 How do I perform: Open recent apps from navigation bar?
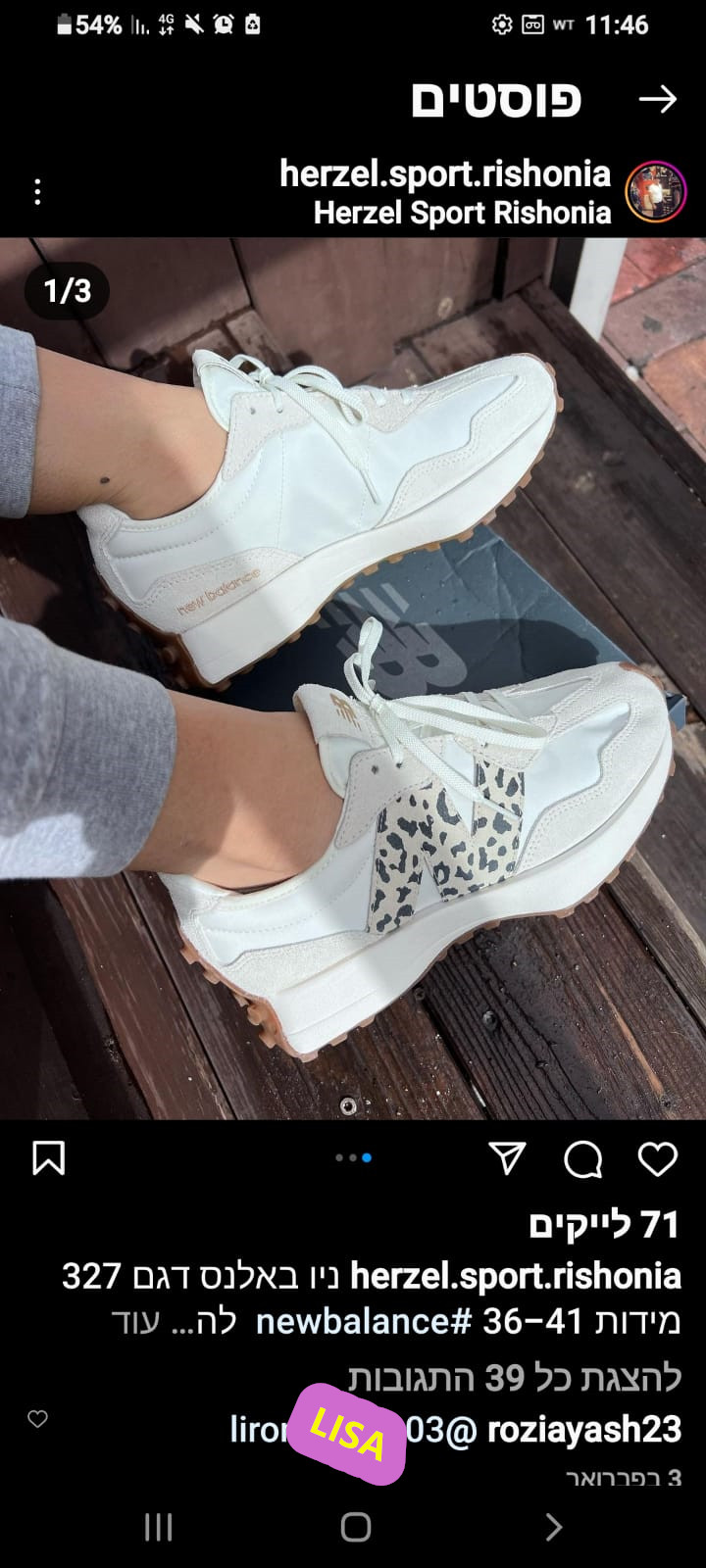coord(158,1526)
